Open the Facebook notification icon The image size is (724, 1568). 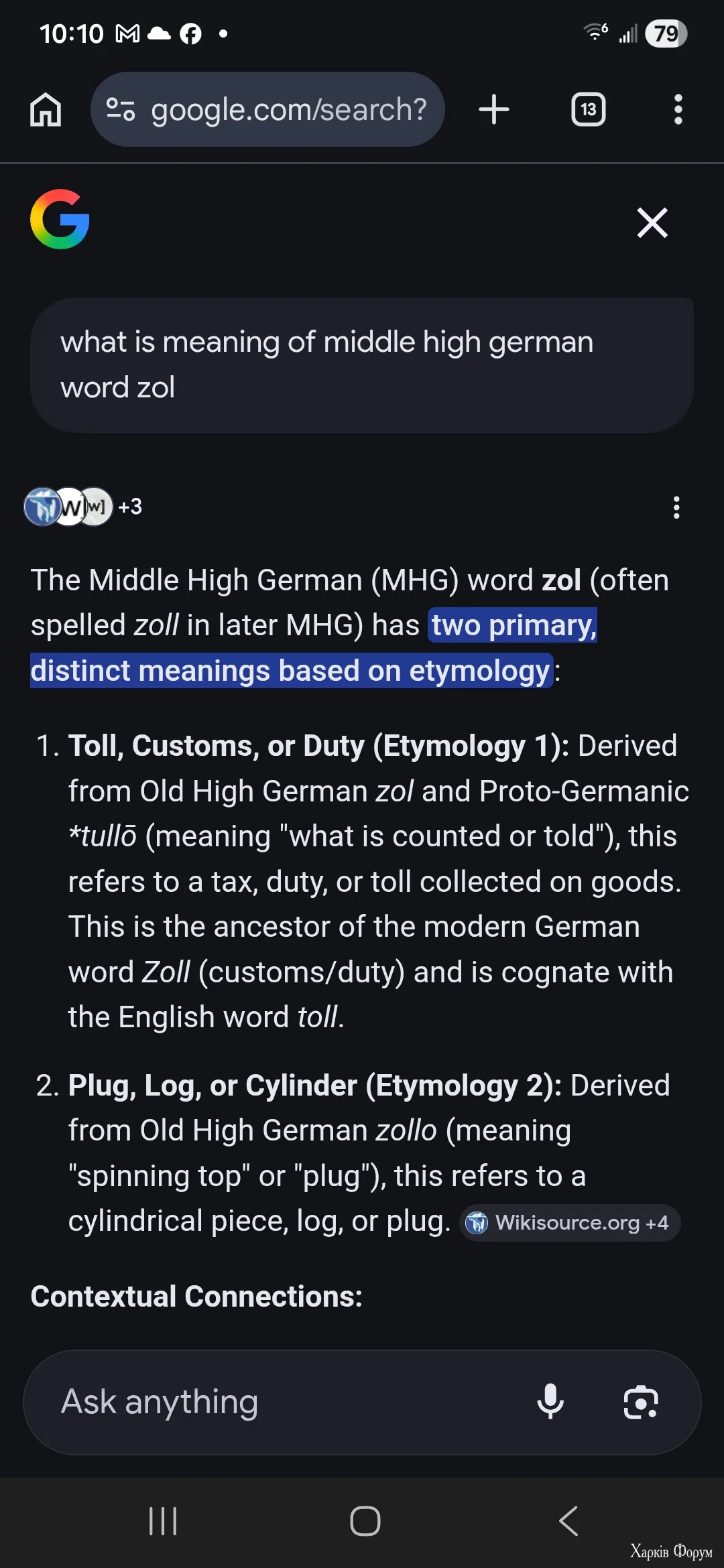(x=191, y=33)
